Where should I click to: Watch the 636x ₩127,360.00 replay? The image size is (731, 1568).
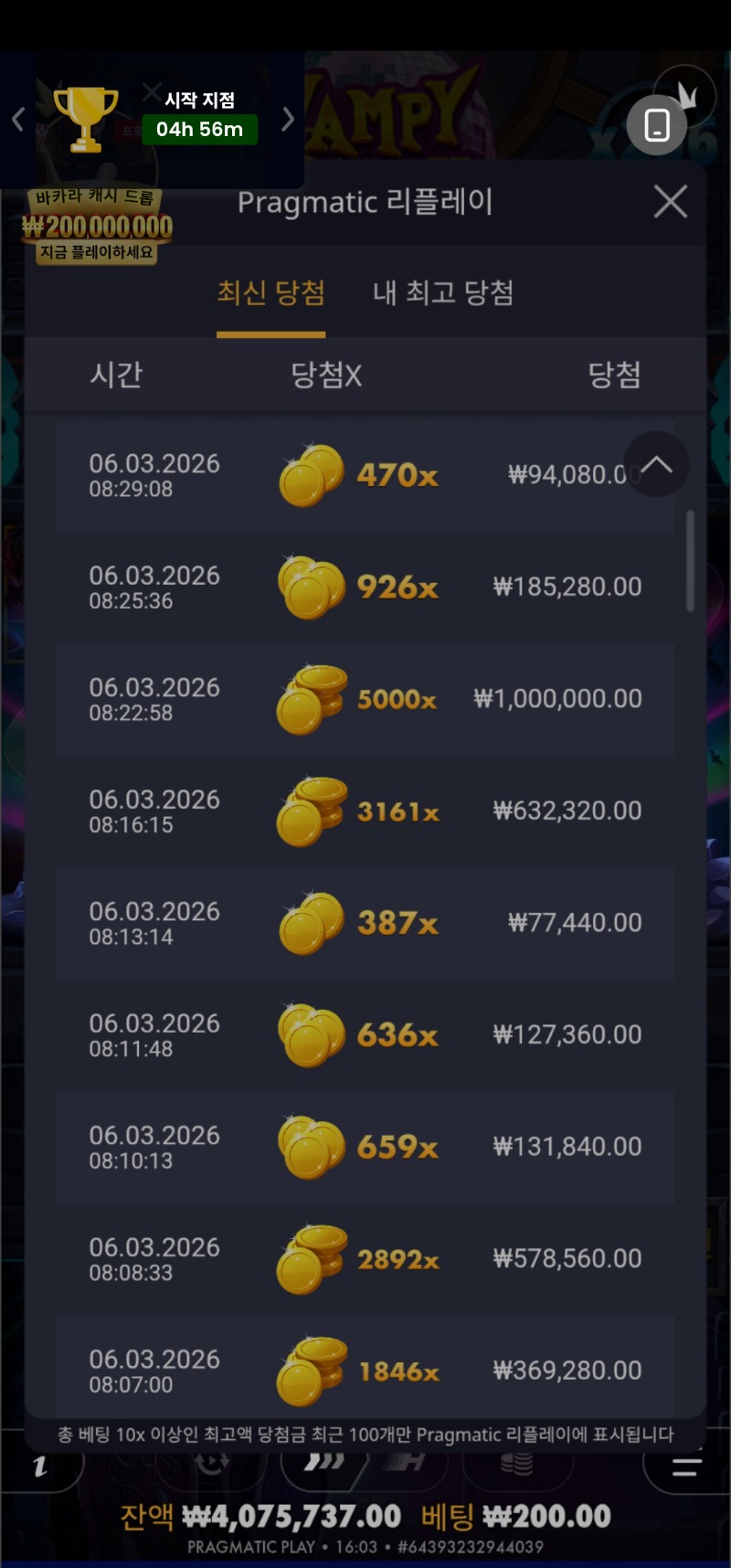pos(365,1035)
